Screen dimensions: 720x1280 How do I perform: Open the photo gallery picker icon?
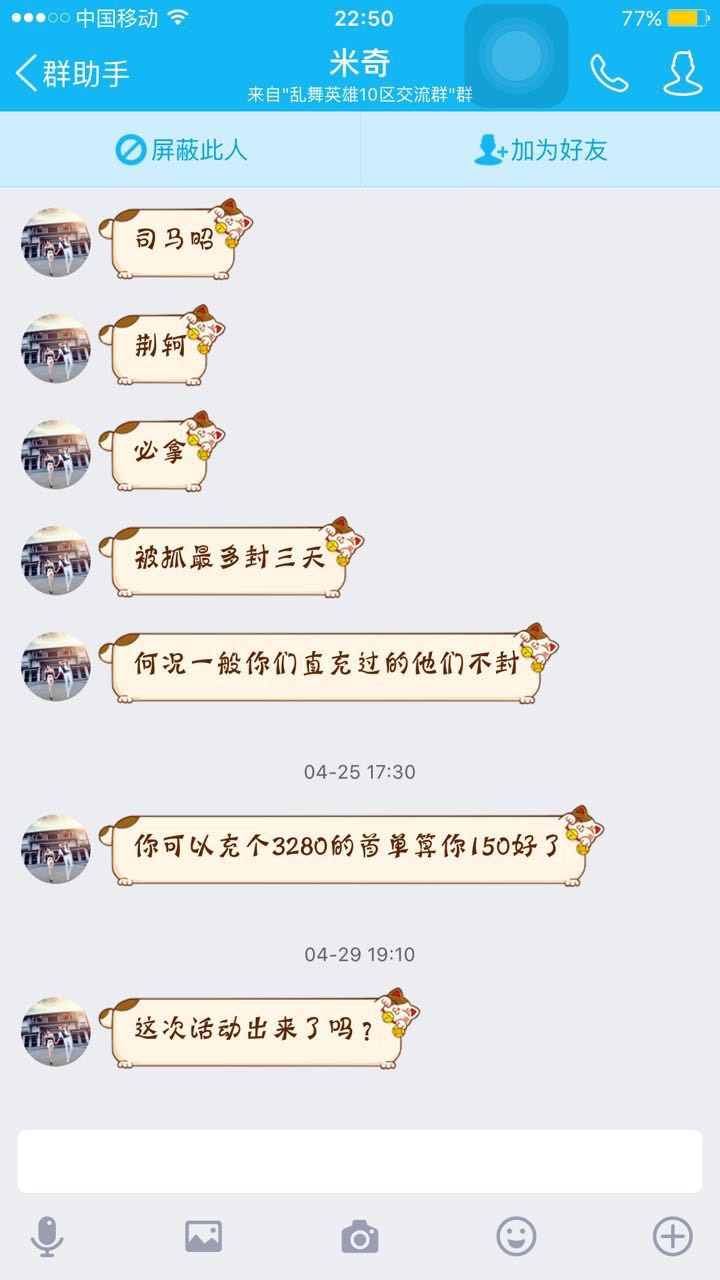pos(203,1237)
